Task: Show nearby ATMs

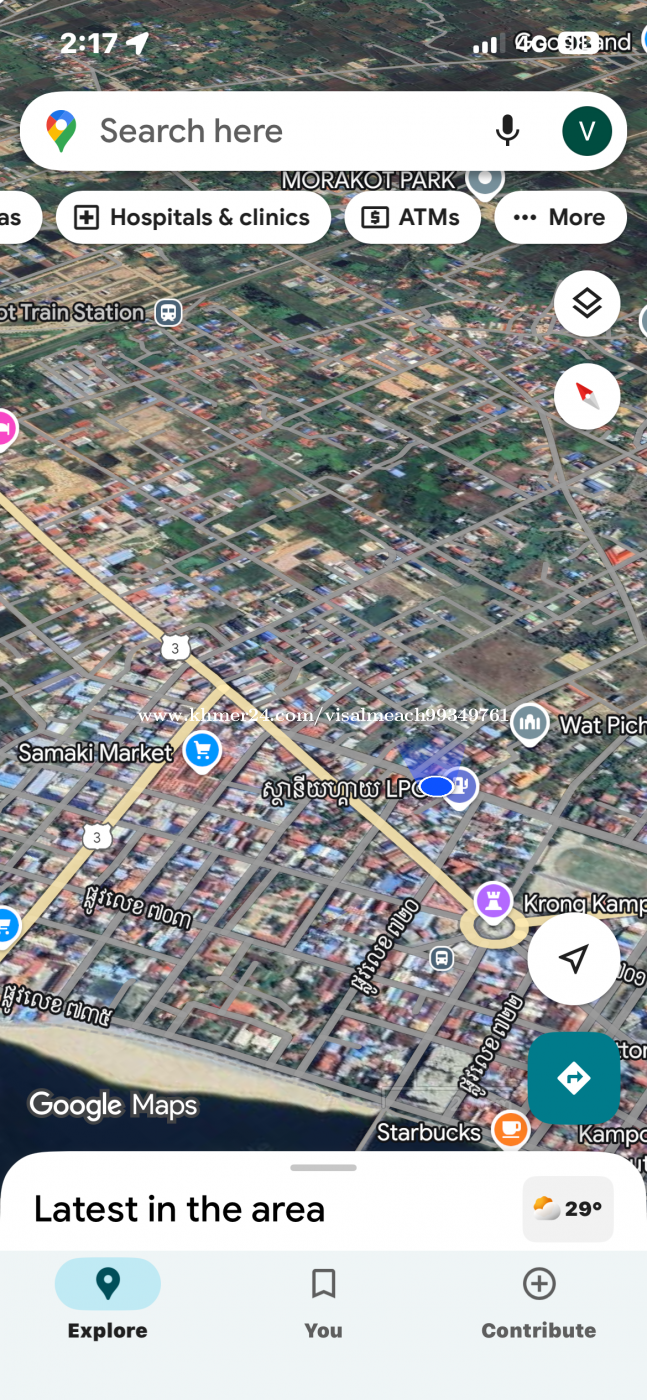Action: (412, 217)
